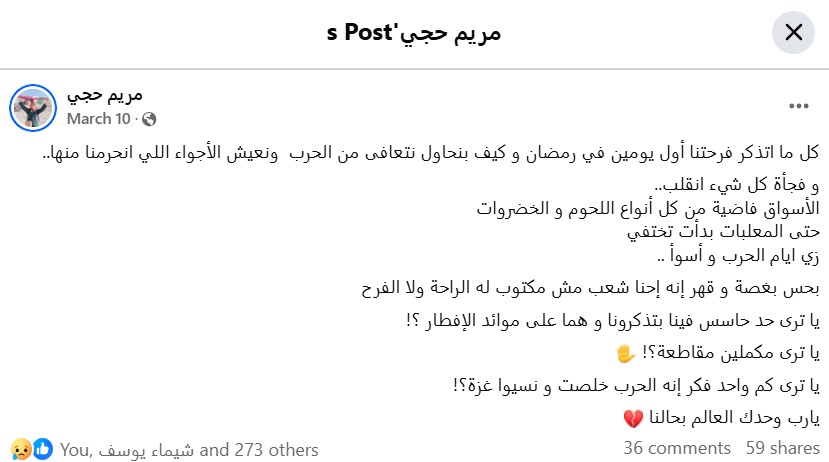Open the post's three-dot options menu
This screenshot has height=462, width=829.
798,106
